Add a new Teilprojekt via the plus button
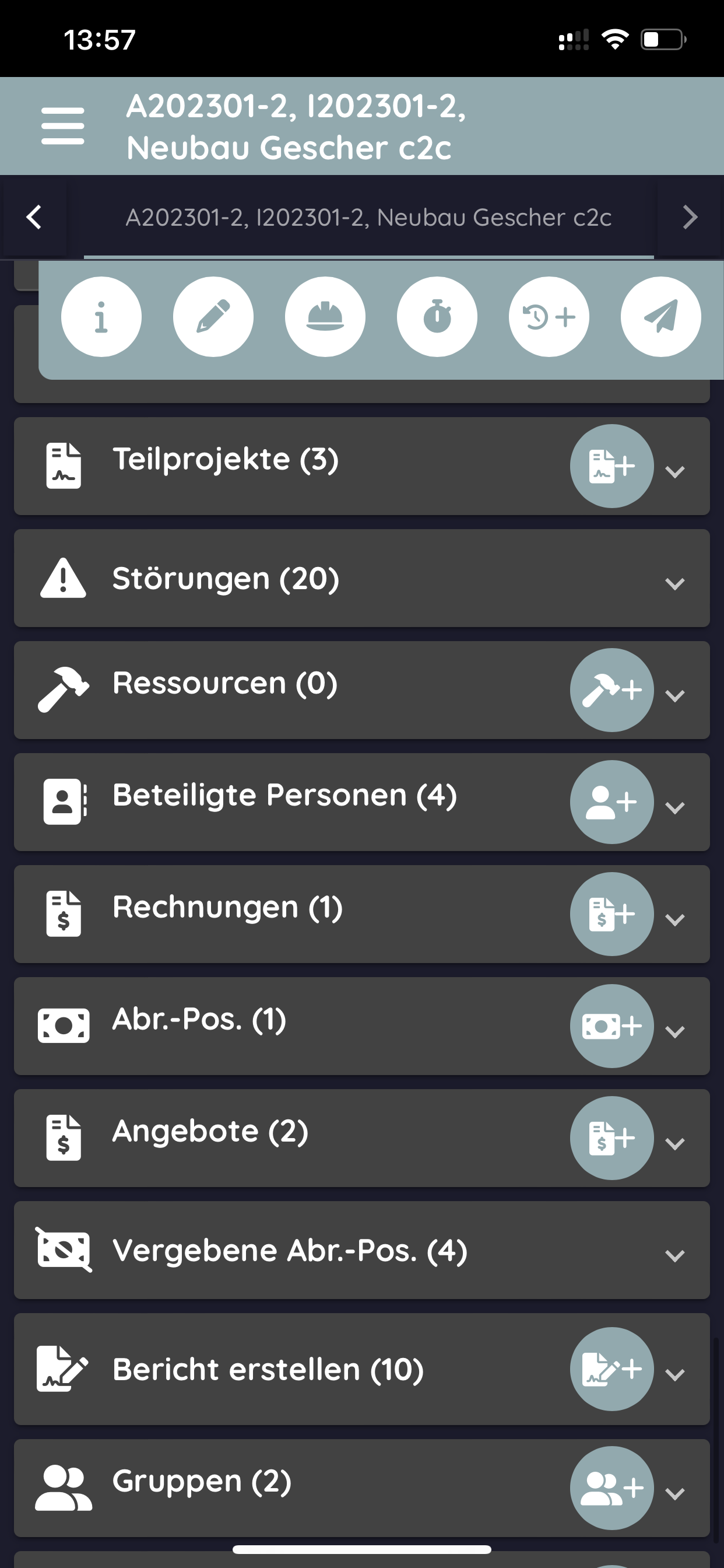The height and width of the screenshot is (1568, 724). pyautogui.click(x=612, y=465)
